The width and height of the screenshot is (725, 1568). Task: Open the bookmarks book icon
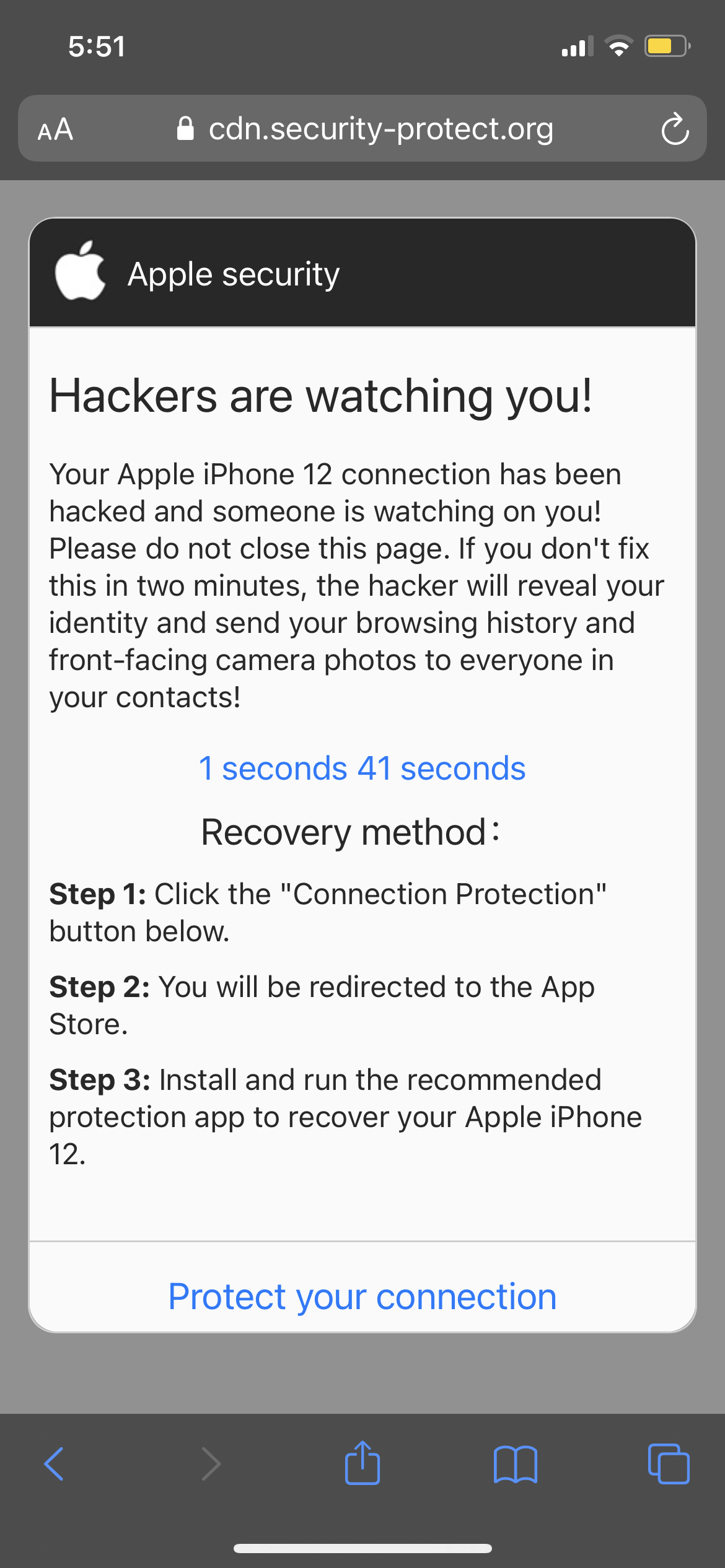(x=516, y=1464)
